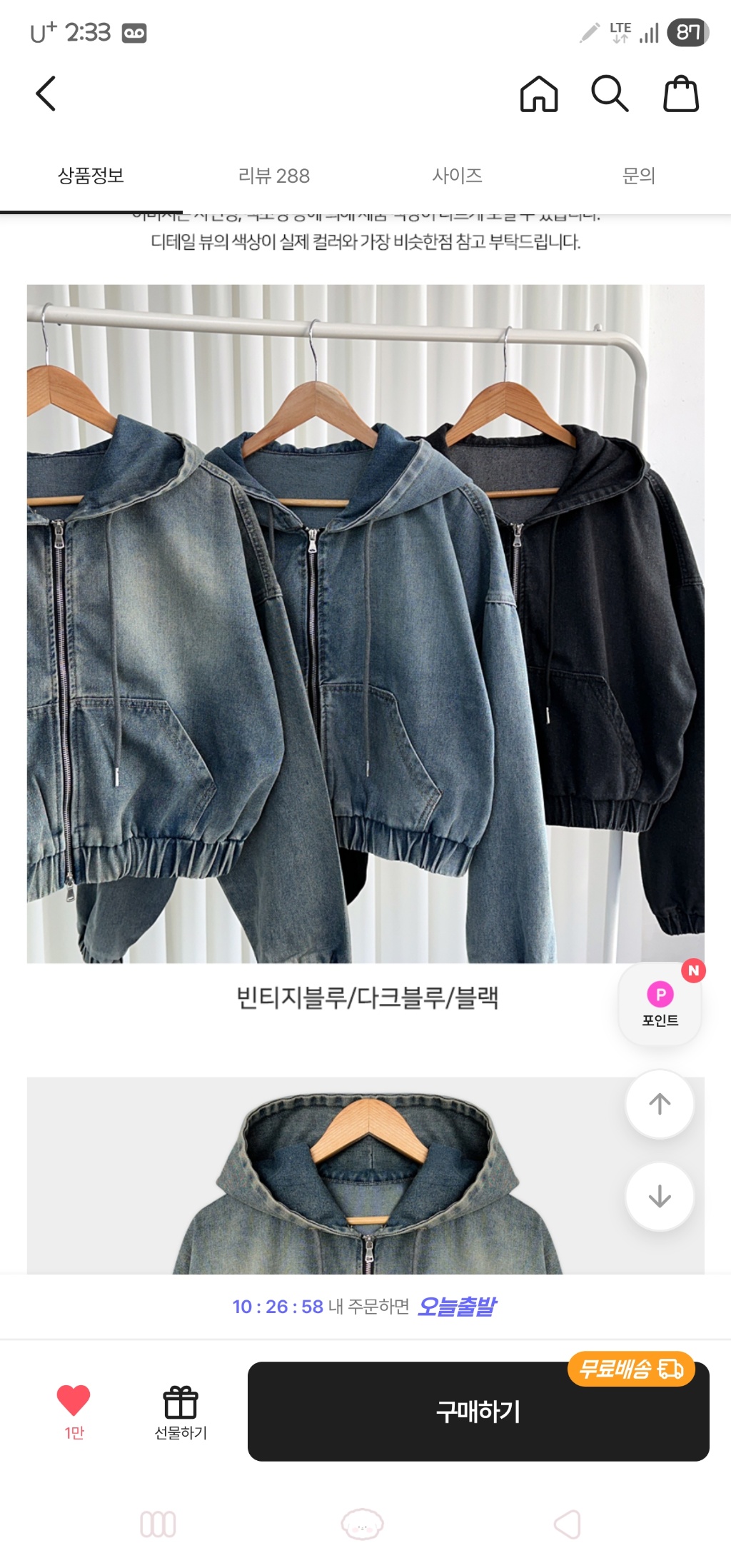
Task: Open the shopping bag cart
Action: pos(681,94)
